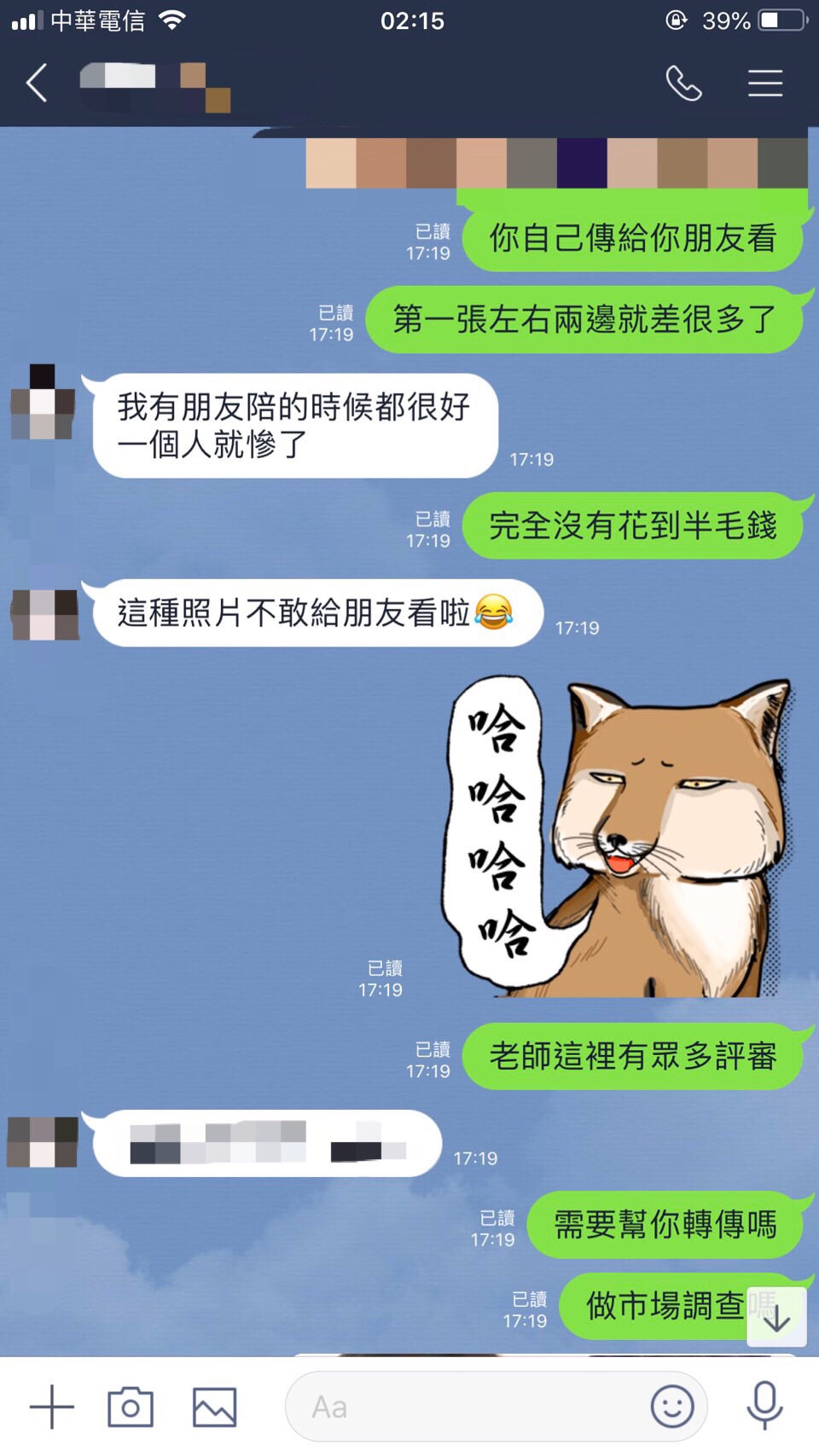Open the photo gallery picker
This screenshot has width=819, height=1456.
click(x=214, y=1407)
